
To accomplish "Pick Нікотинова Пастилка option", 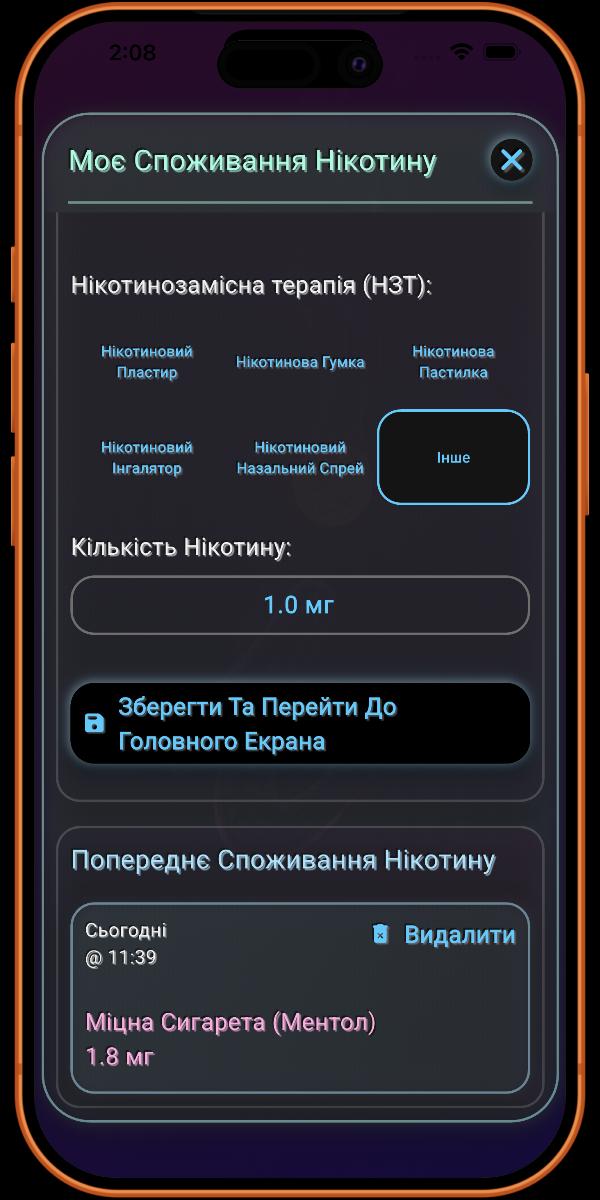I will [453, 362].
